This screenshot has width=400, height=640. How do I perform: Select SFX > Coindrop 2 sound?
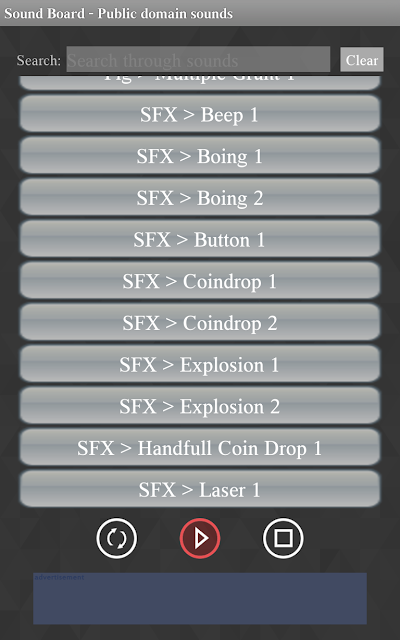[x=200, y=322]
